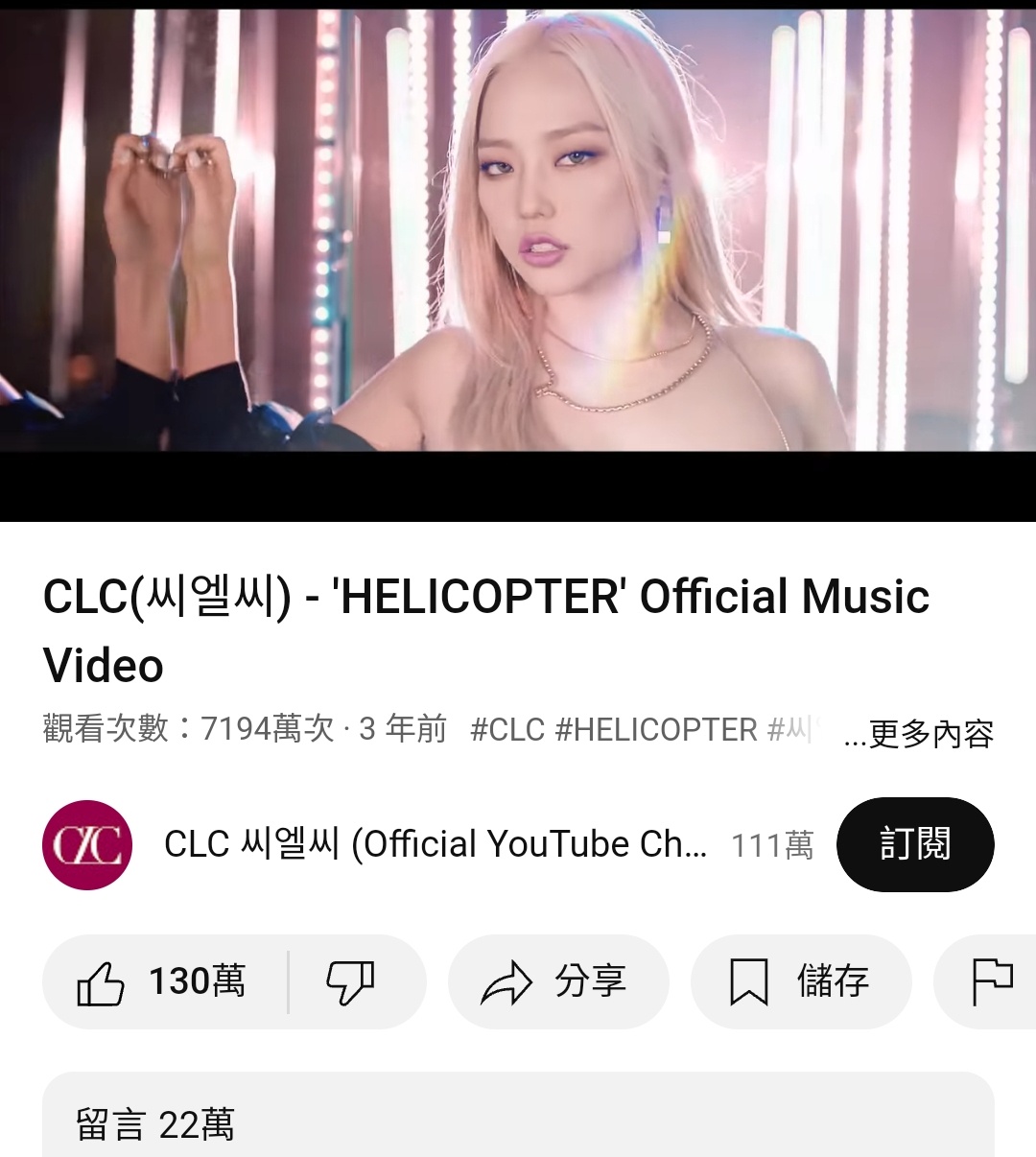Expand description via 更多內容

(x=919, y=734)
